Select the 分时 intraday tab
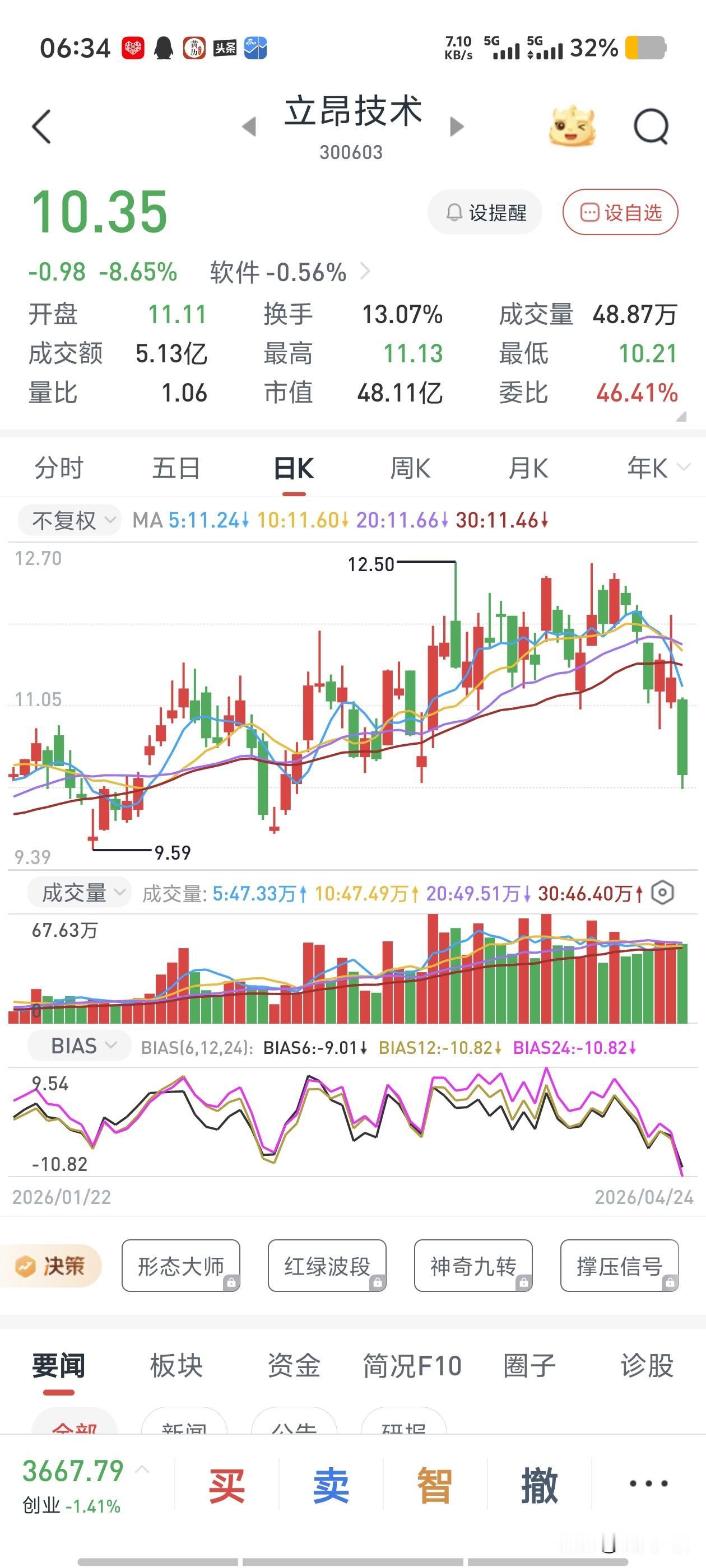Screen dimensions: 706x1568 [x=58, y=468]
